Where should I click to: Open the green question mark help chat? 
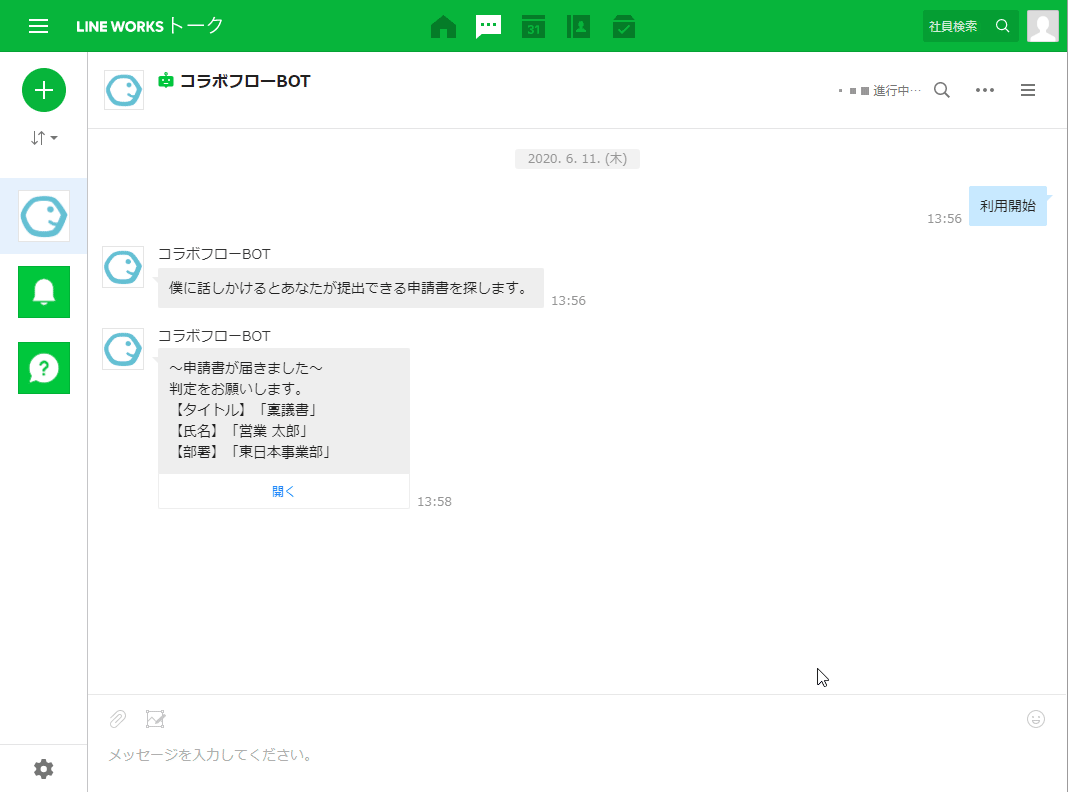tap(44, 368)
